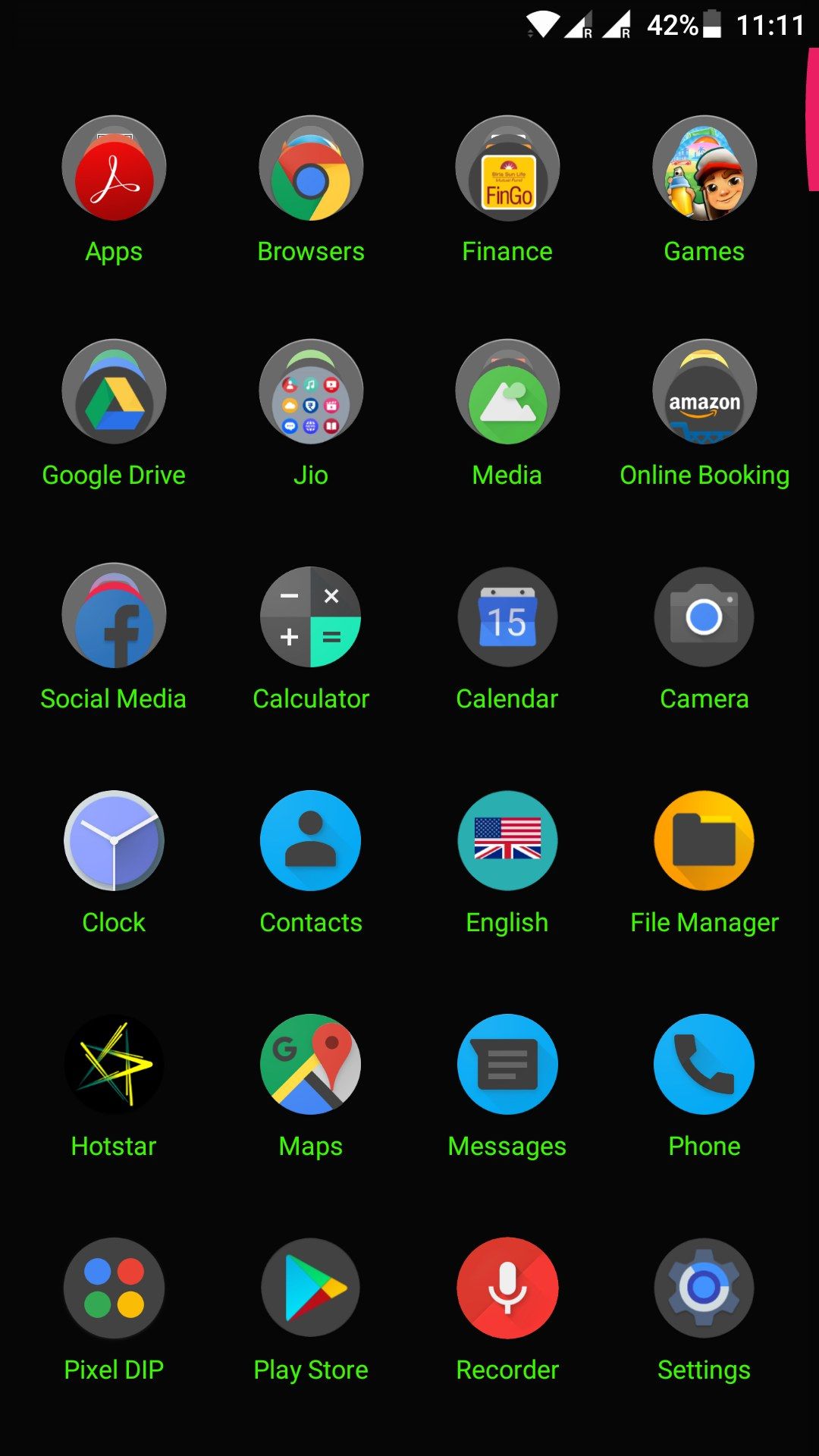Open the Browsers folder
Image resolution: width=819 pixels, height=1456 pixels.
311,168
